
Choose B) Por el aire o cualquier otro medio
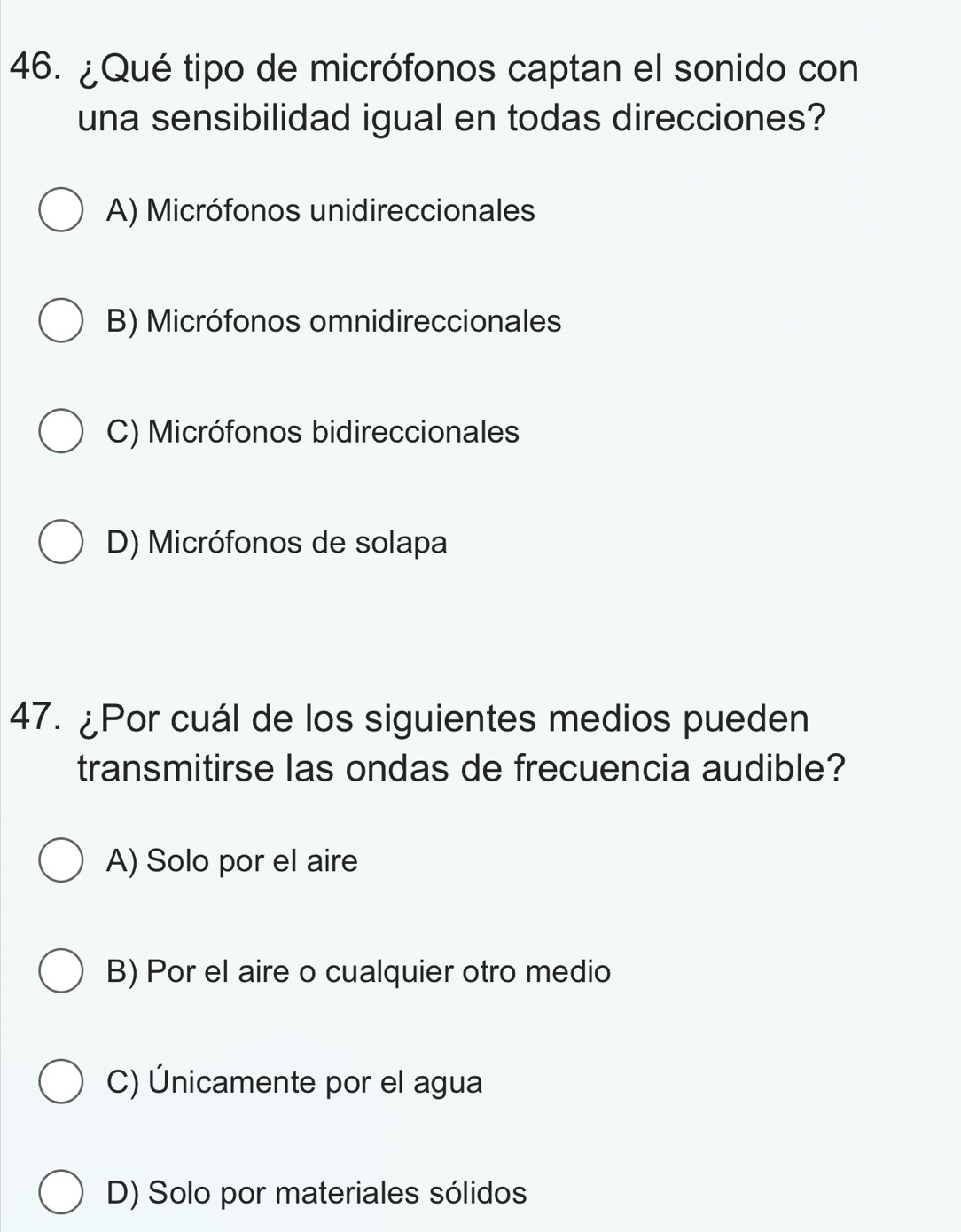(60, 972)
